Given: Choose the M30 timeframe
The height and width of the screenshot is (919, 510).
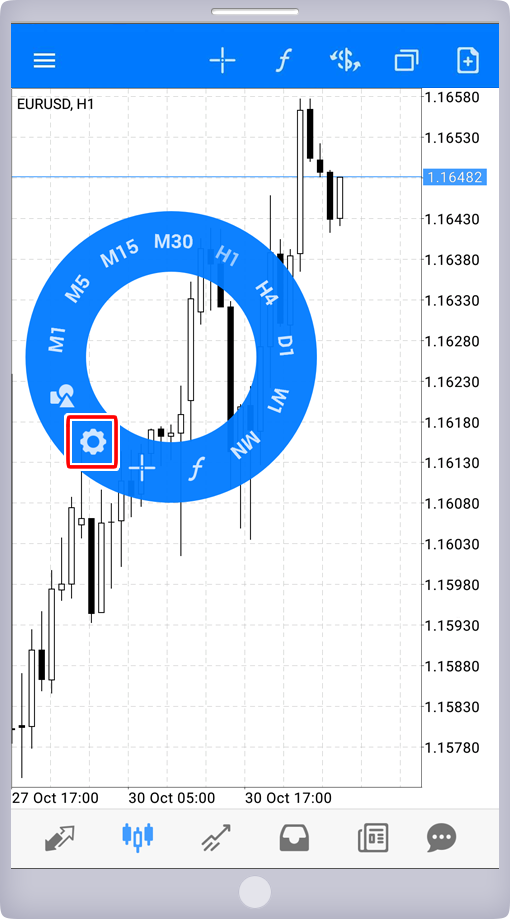Looking at the screenshot, I should (x=174, y=241).
